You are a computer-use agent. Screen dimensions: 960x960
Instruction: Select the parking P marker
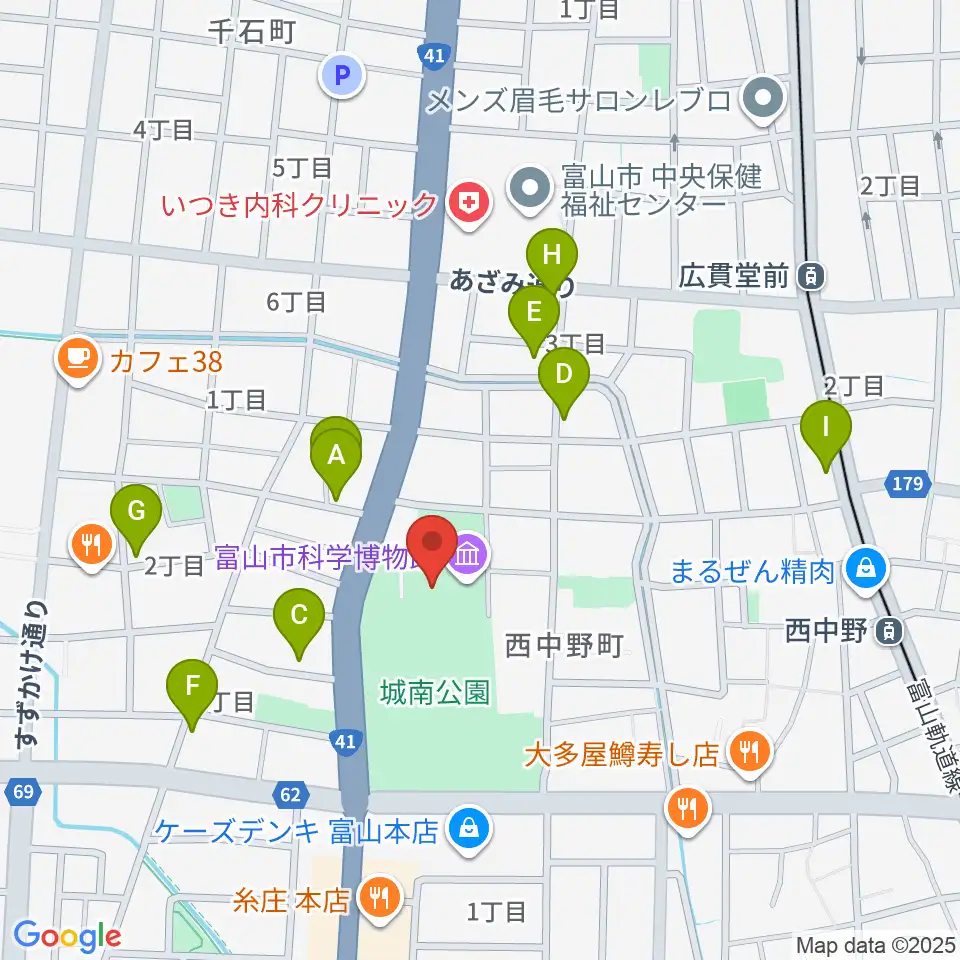342,76
